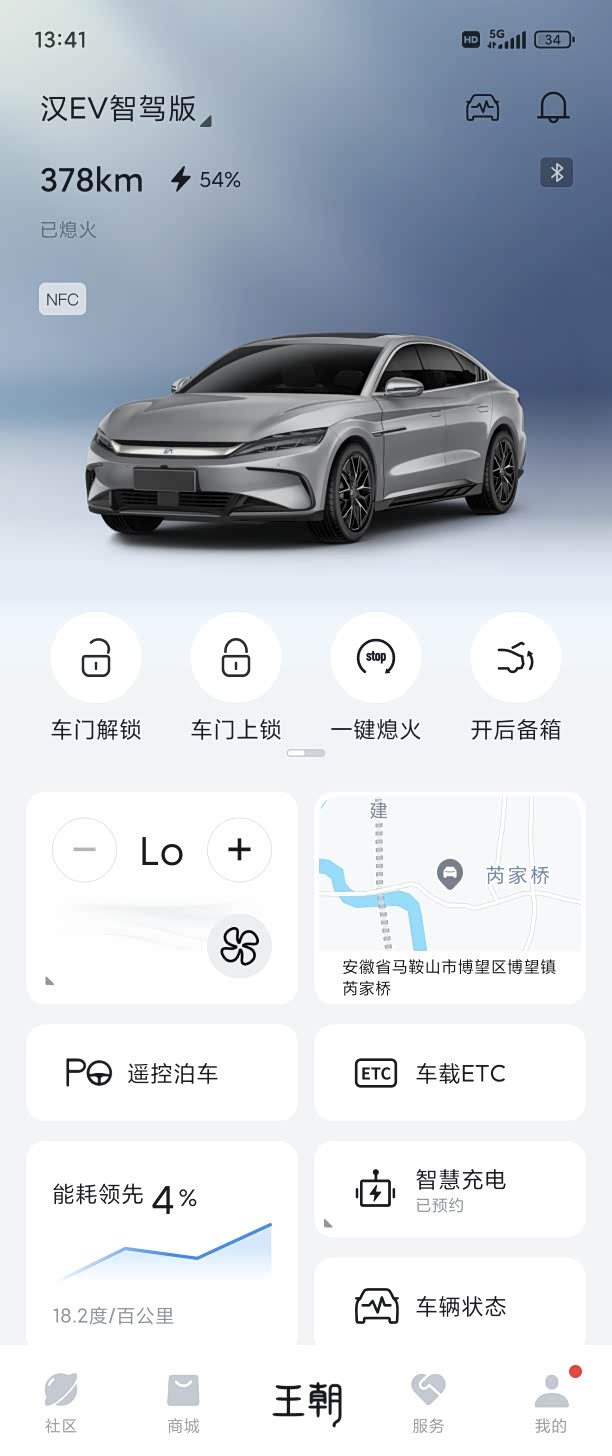Screen dimensions: 612x1456
Task: Switch to the 我的 tab
Action: click(x=551, y=1402)
